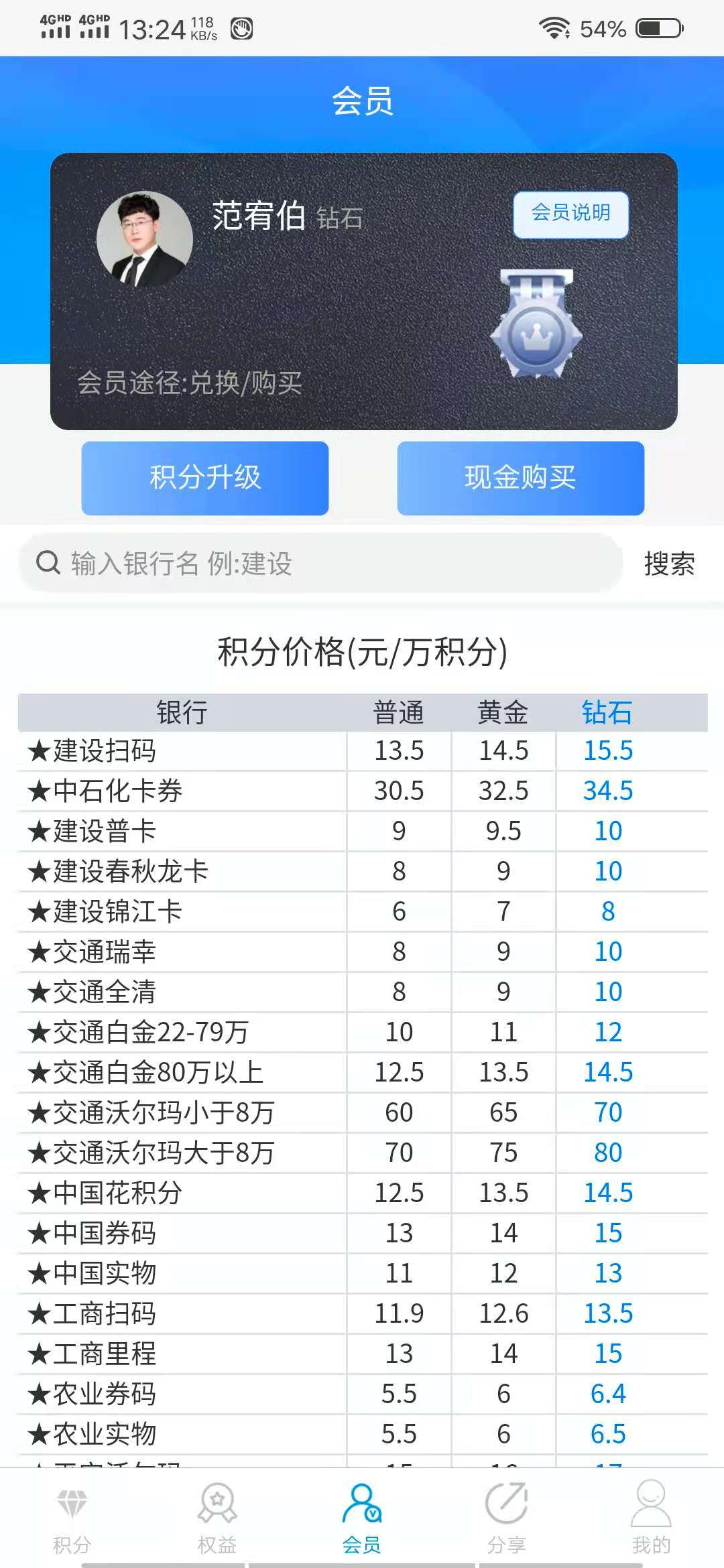Screen dimensions: 724x1568
Task: Open the 权益 medal icon in navigation
Action: point(217,1501)
